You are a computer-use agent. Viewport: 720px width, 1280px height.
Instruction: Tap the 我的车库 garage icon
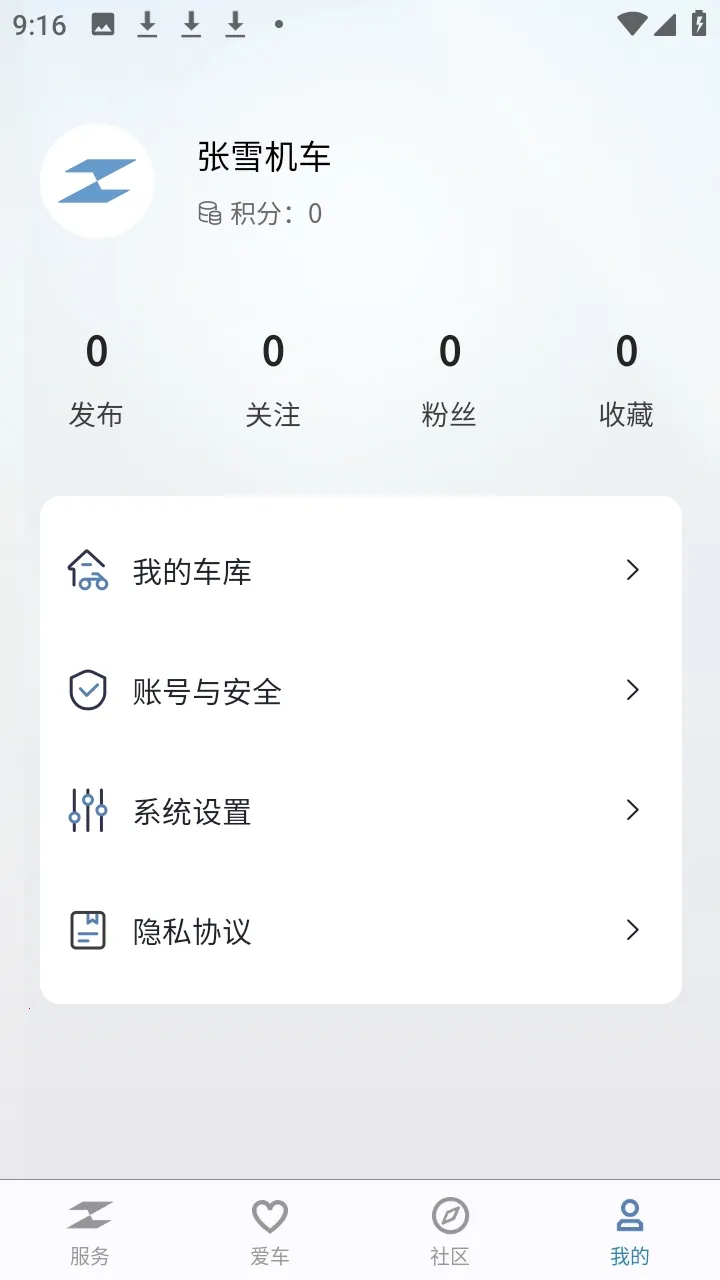coord(87,570)
